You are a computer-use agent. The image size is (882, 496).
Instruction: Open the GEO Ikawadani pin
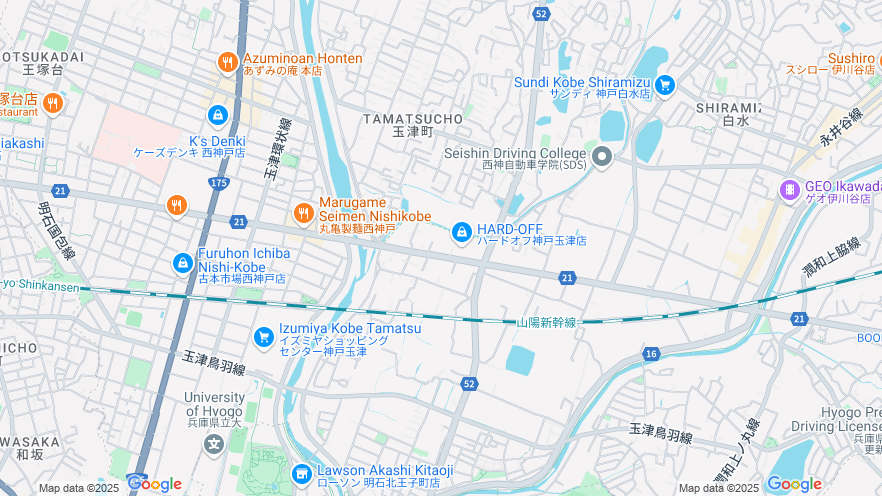(x=789, y=189)
